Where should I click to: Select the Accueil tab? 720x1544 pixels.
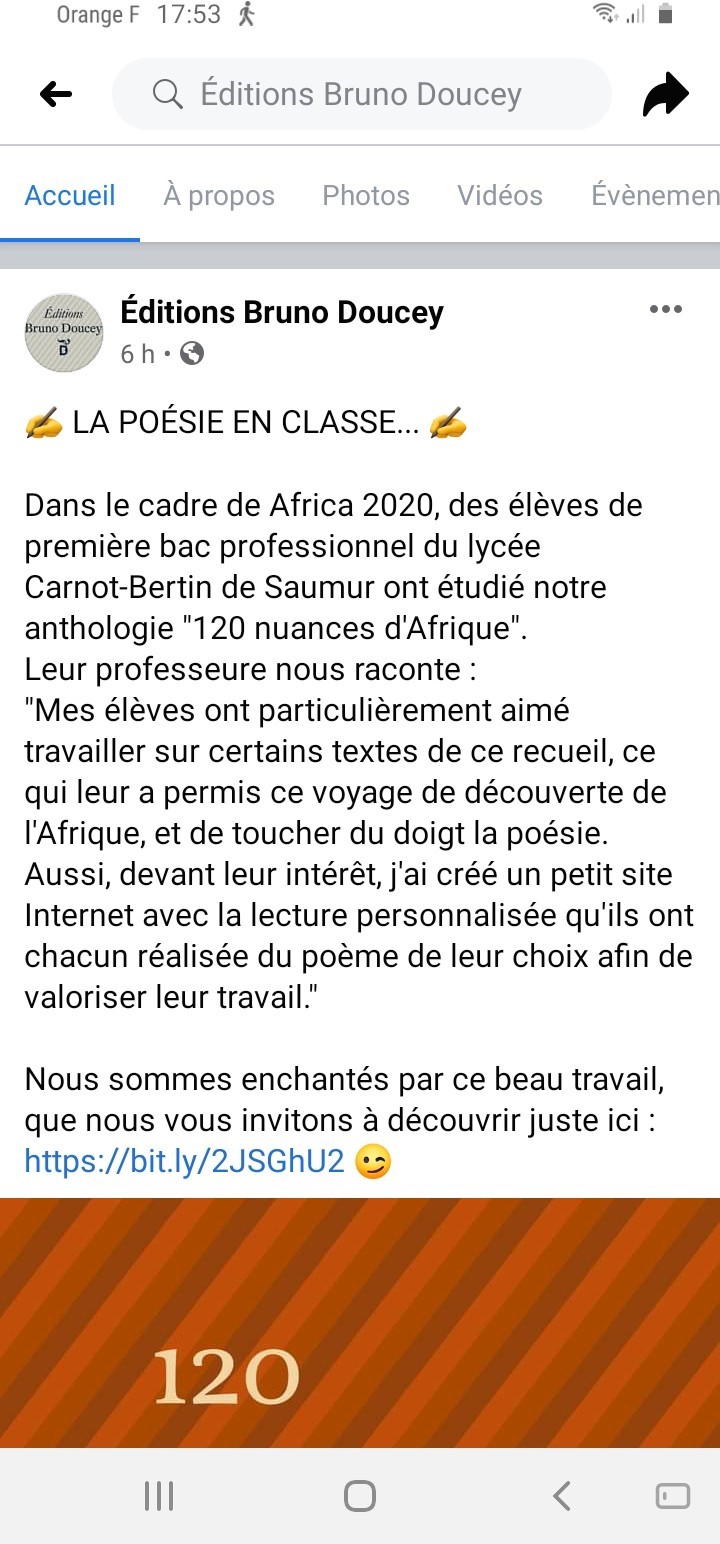pyautogui.click(x=70, y=195)
